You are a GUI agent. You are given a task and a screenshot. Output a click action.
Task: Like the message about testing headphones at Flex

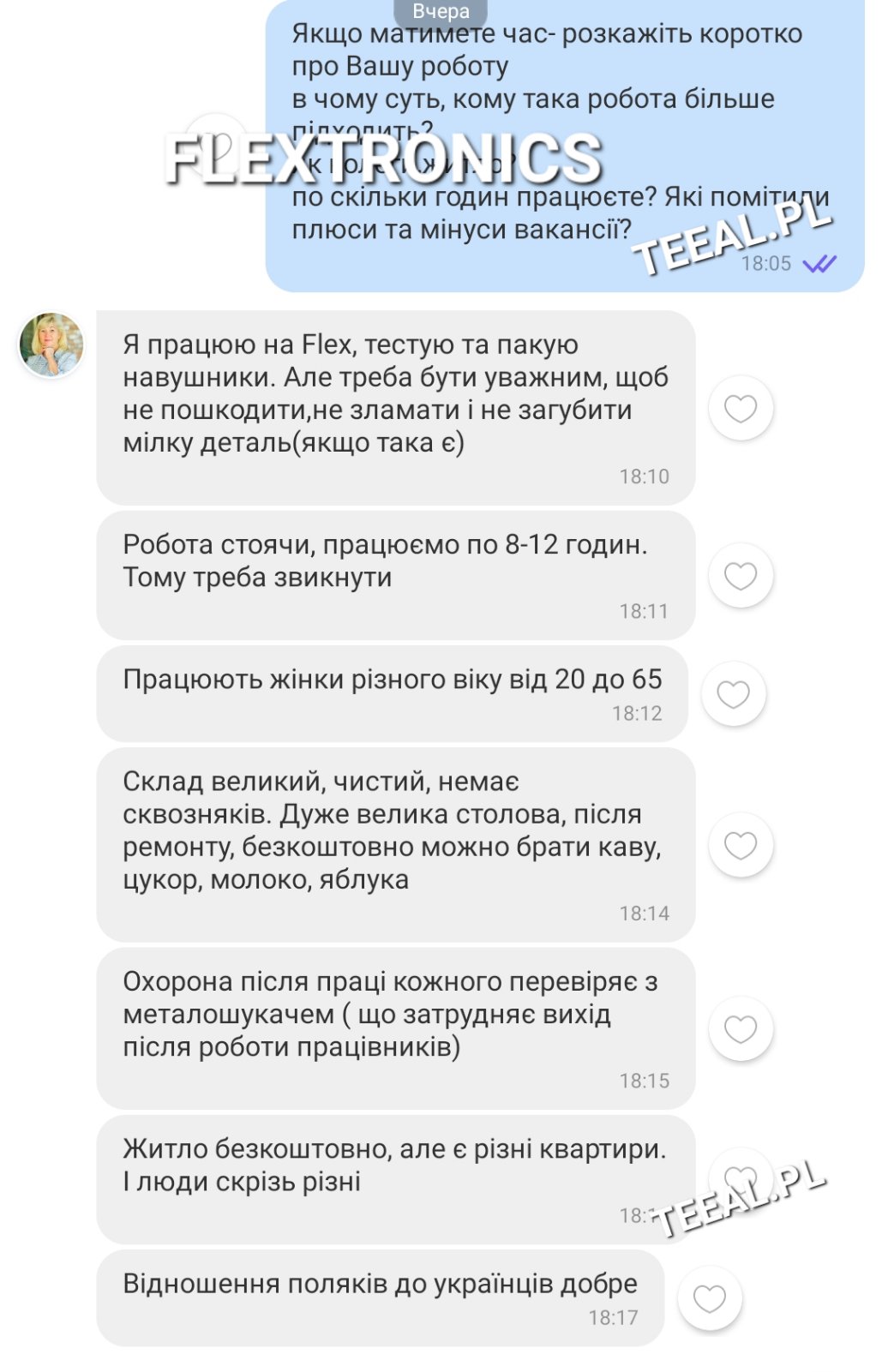click(741, 408)
